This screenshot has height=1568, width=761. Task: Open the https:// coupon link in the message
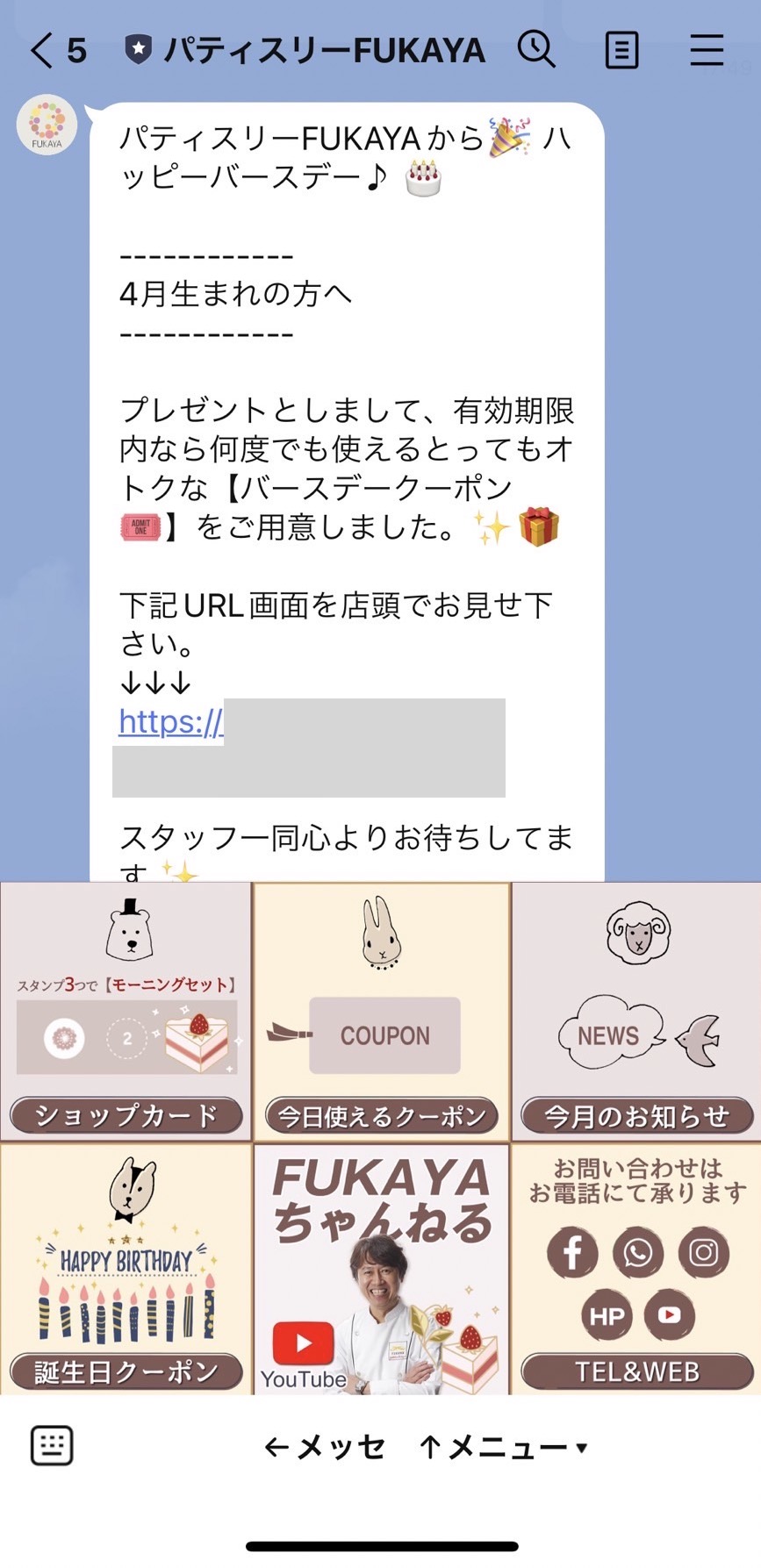point(169,722)
